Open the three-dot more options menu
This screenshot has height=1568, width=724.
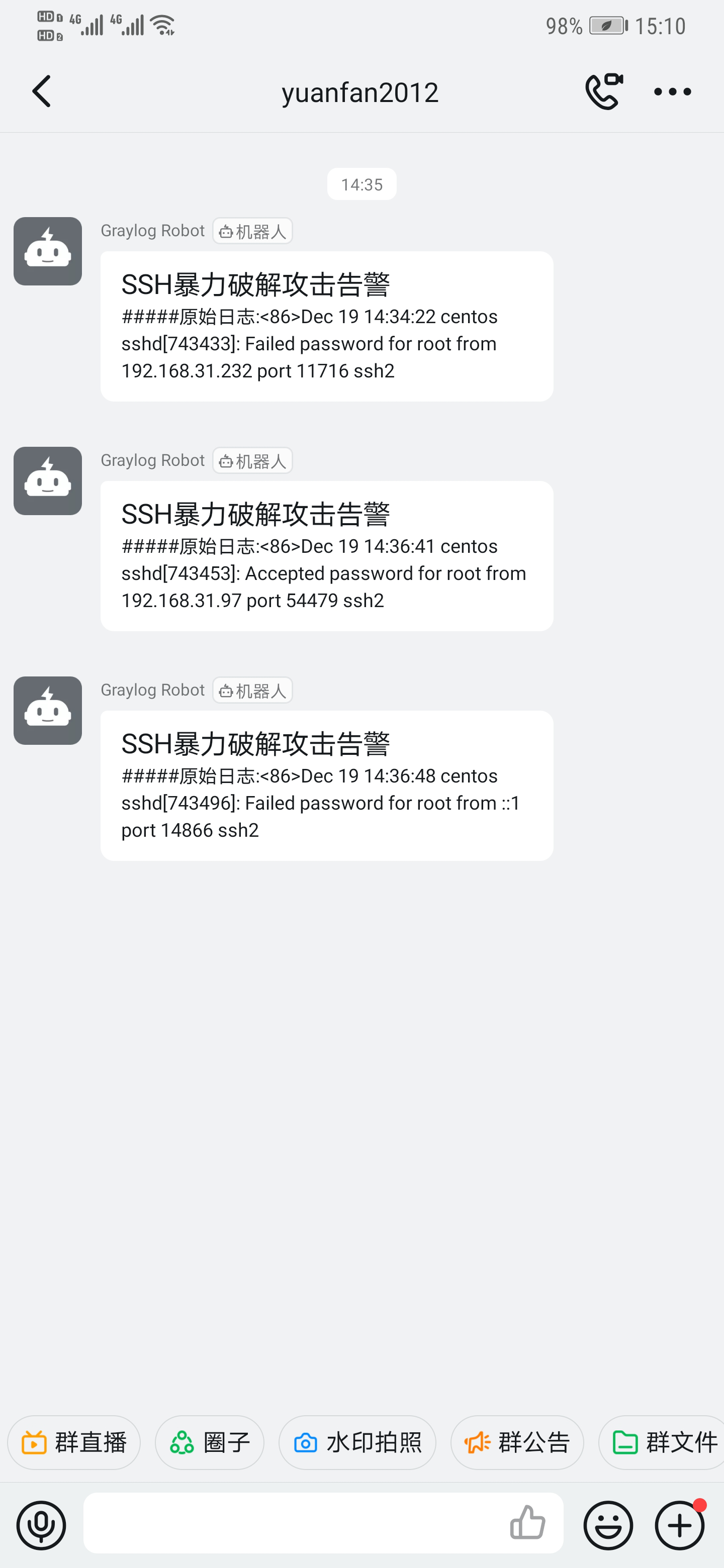pyautogui.click(x=672, y=92)
